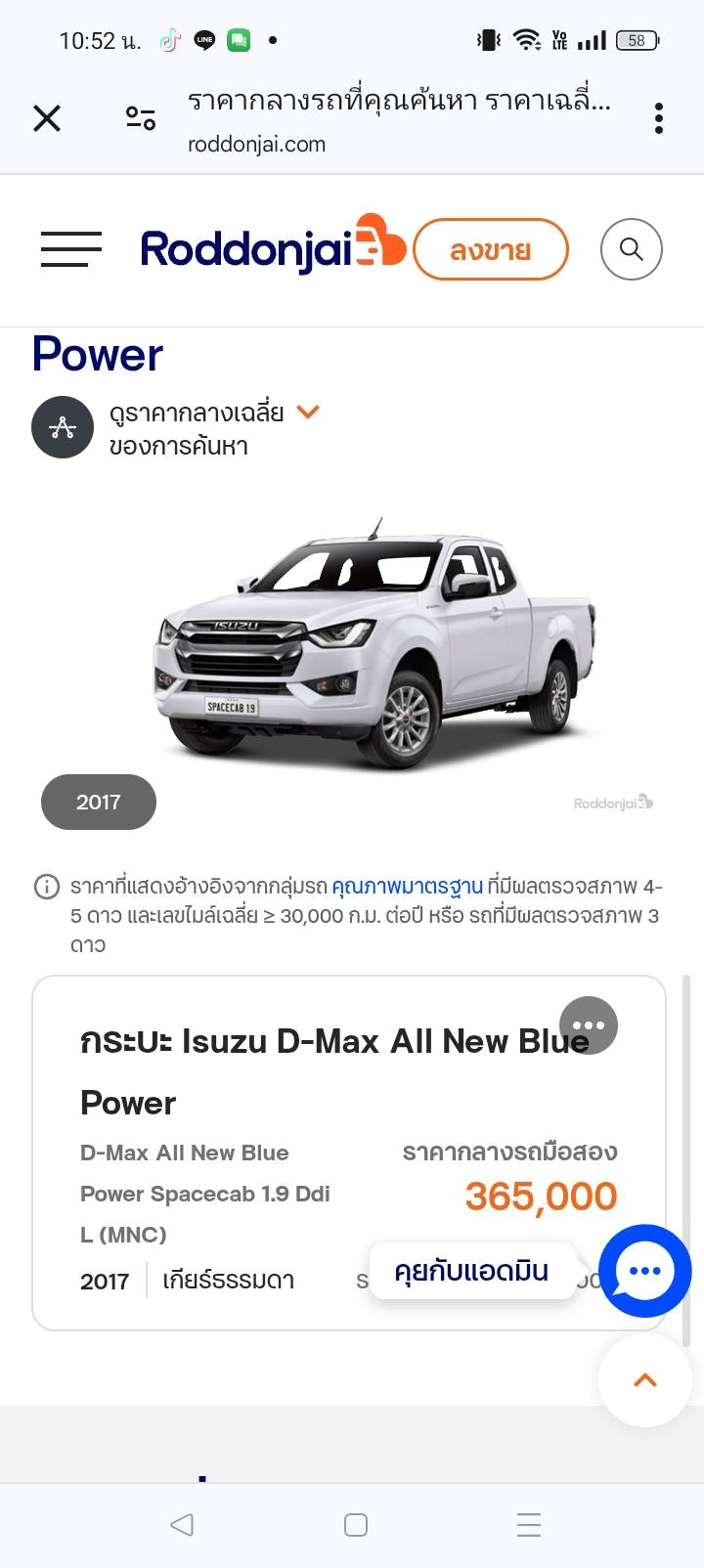
Task: Open the three-dot options on Isuzu card
Action: [x=589, y=1025]
